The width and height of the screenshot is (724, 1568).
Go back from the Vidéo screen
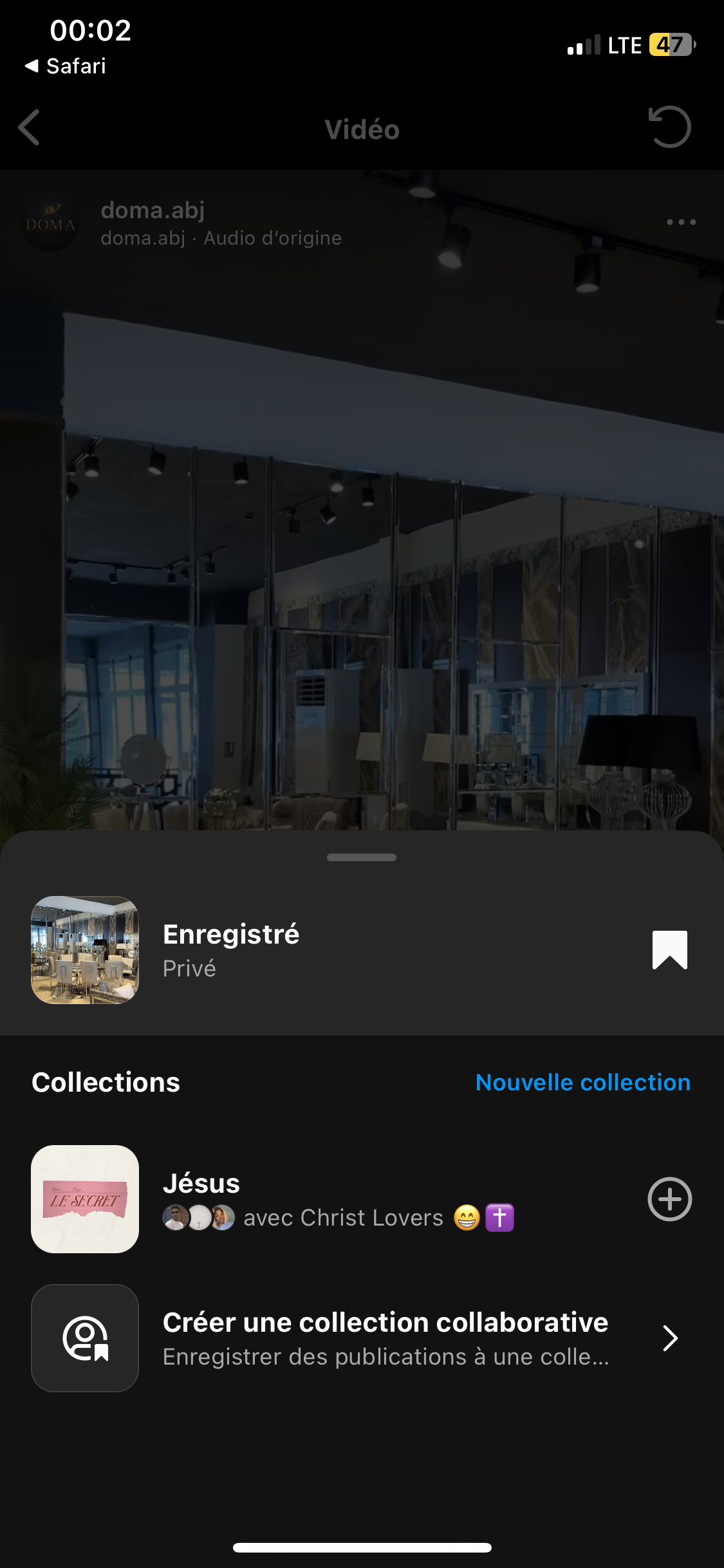(x=30, y=127)
